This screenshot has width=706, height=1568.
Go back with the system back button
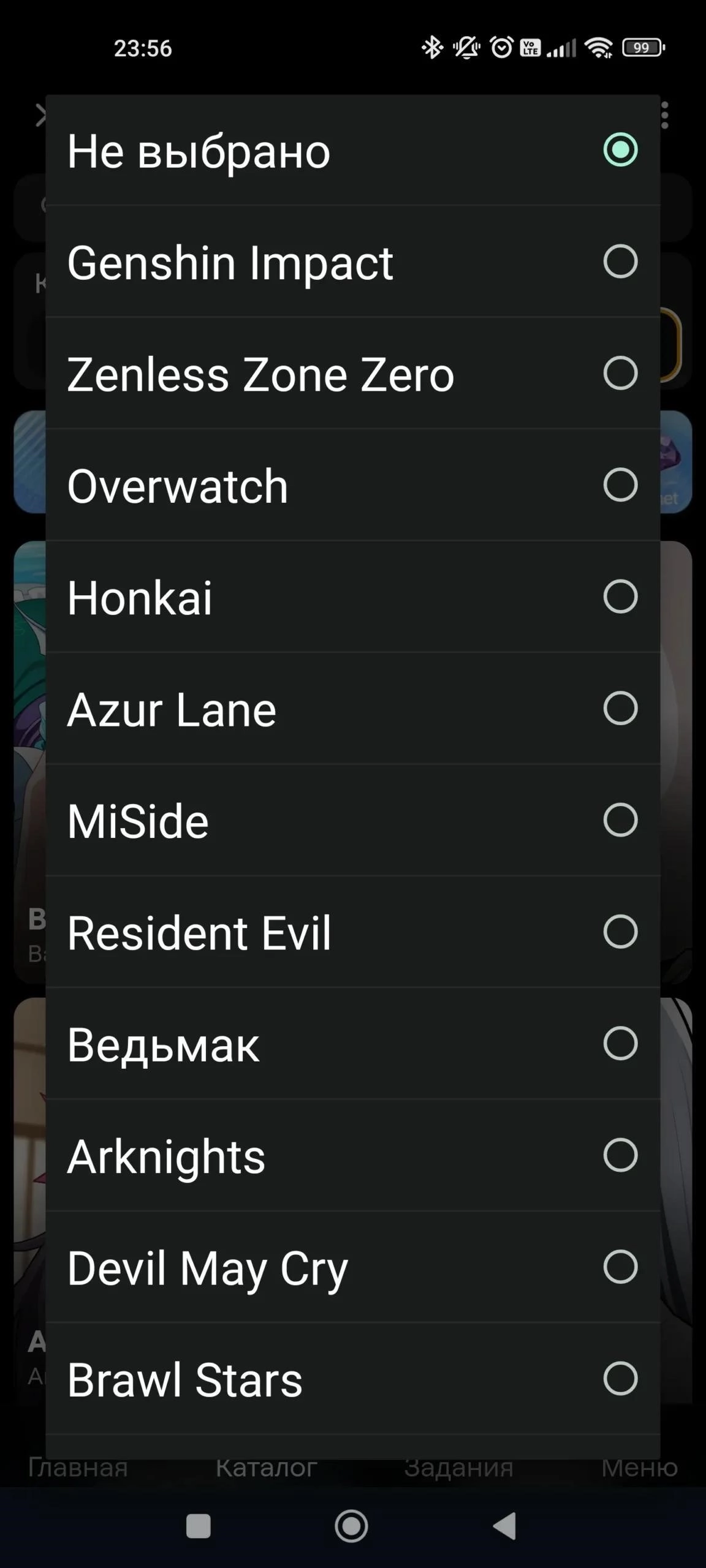click(505, 1525)
